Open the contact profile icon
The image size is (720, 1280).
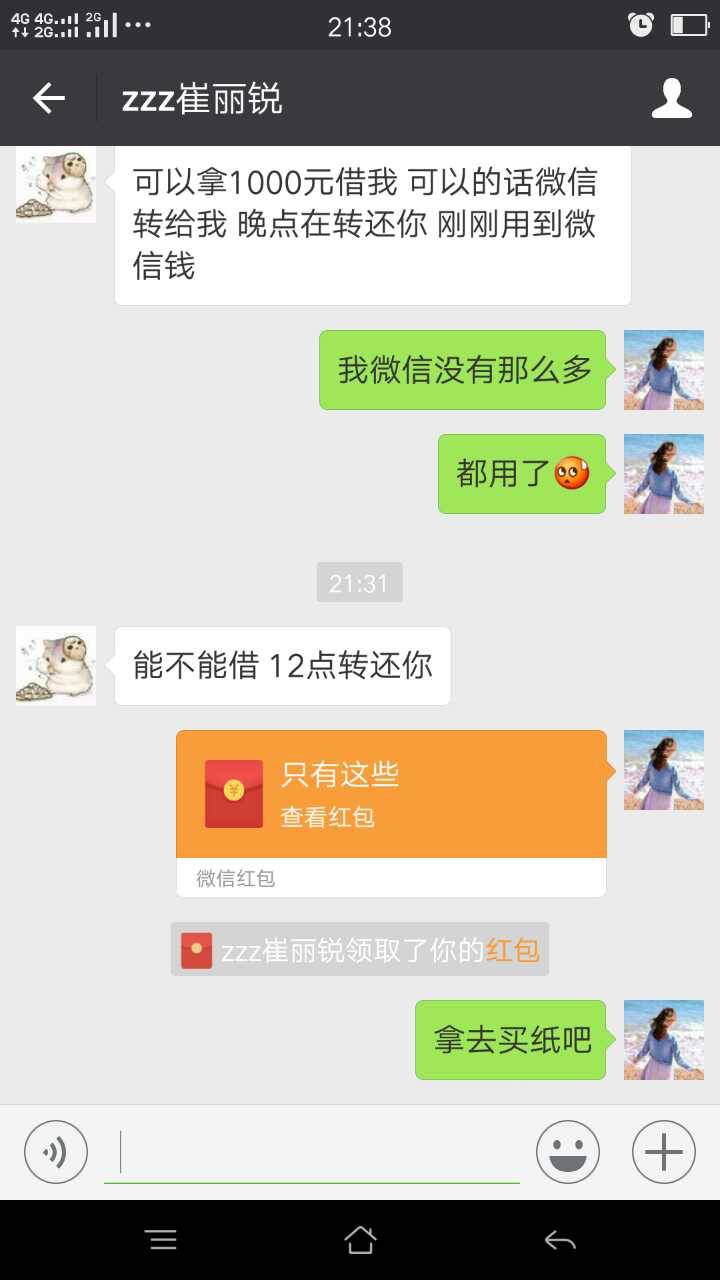[x=672, y=98]
